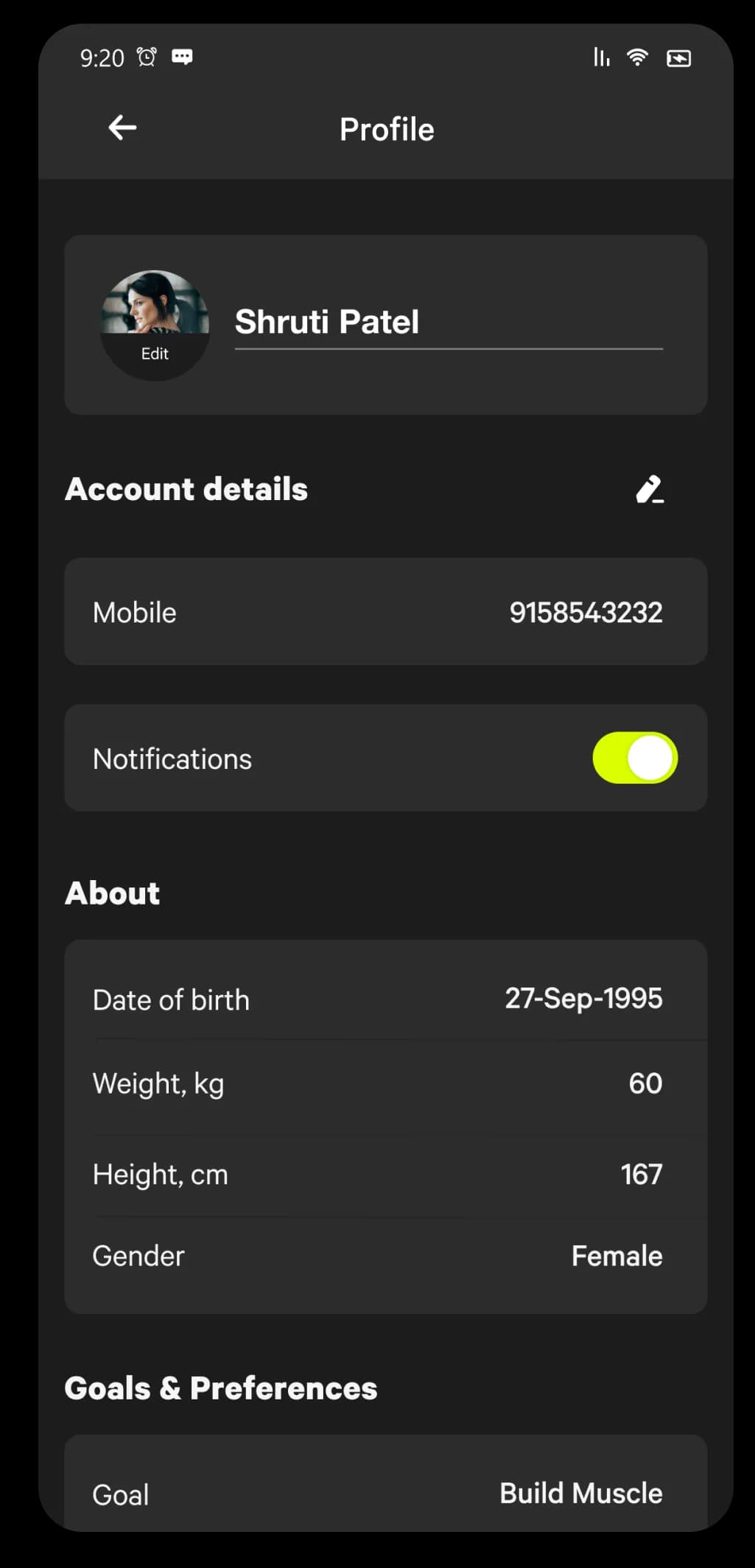755x1568 pixels.
Task: Tap the About section heading
Action: coord(112,892)
